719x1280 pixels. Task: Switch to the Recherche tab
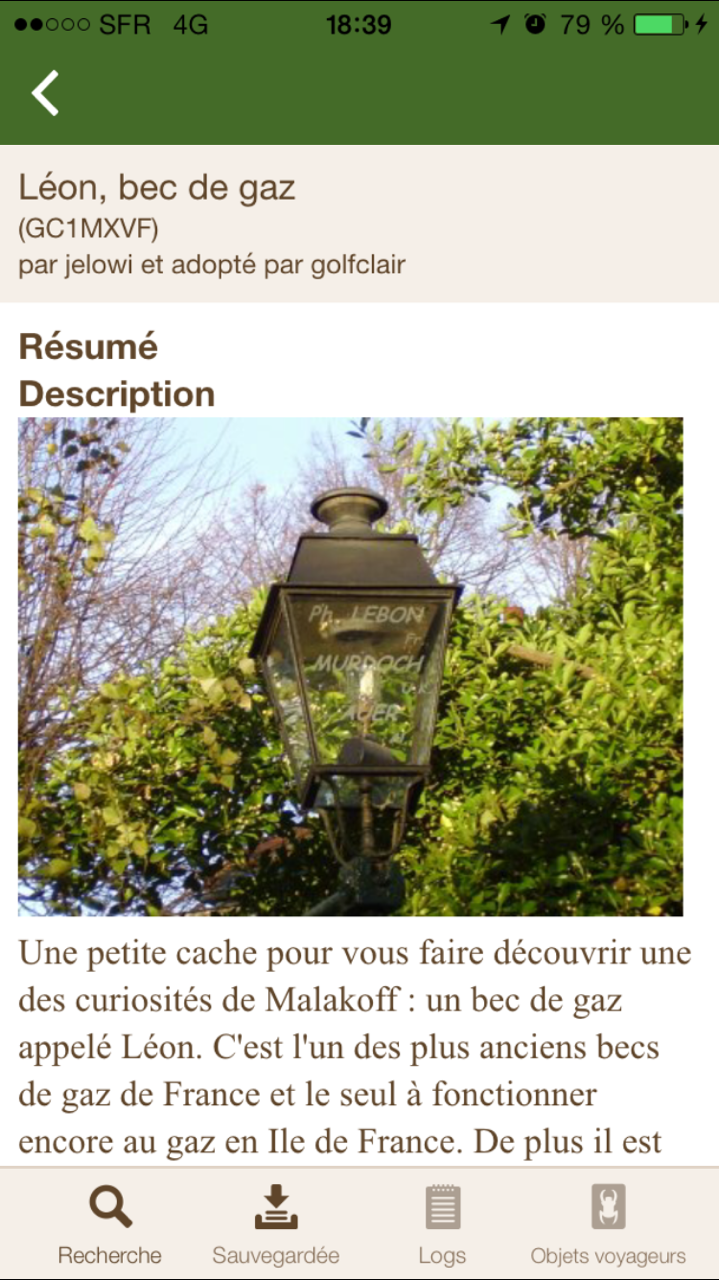tap(110, 1224)
